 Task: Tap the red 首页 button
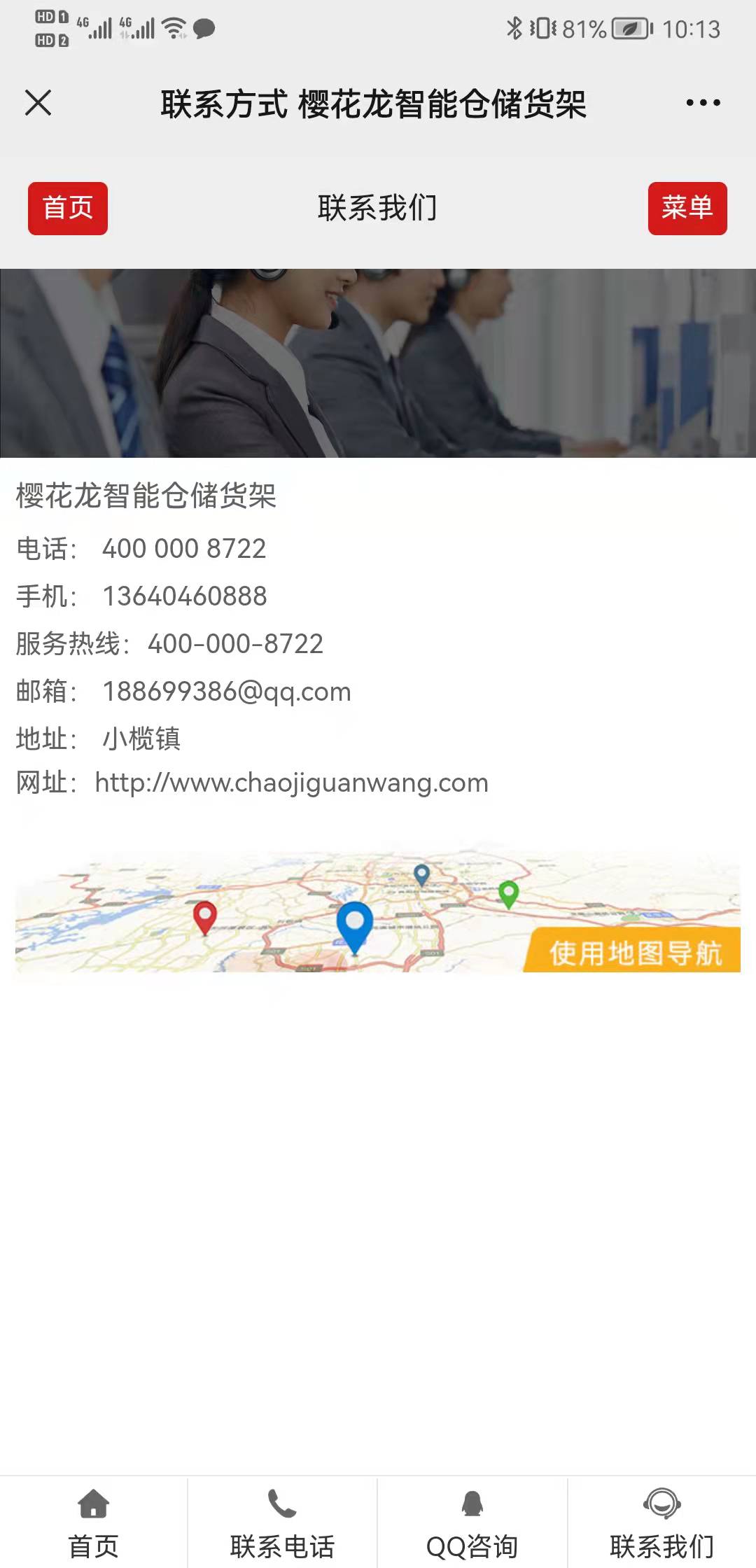tap(68, 209)
